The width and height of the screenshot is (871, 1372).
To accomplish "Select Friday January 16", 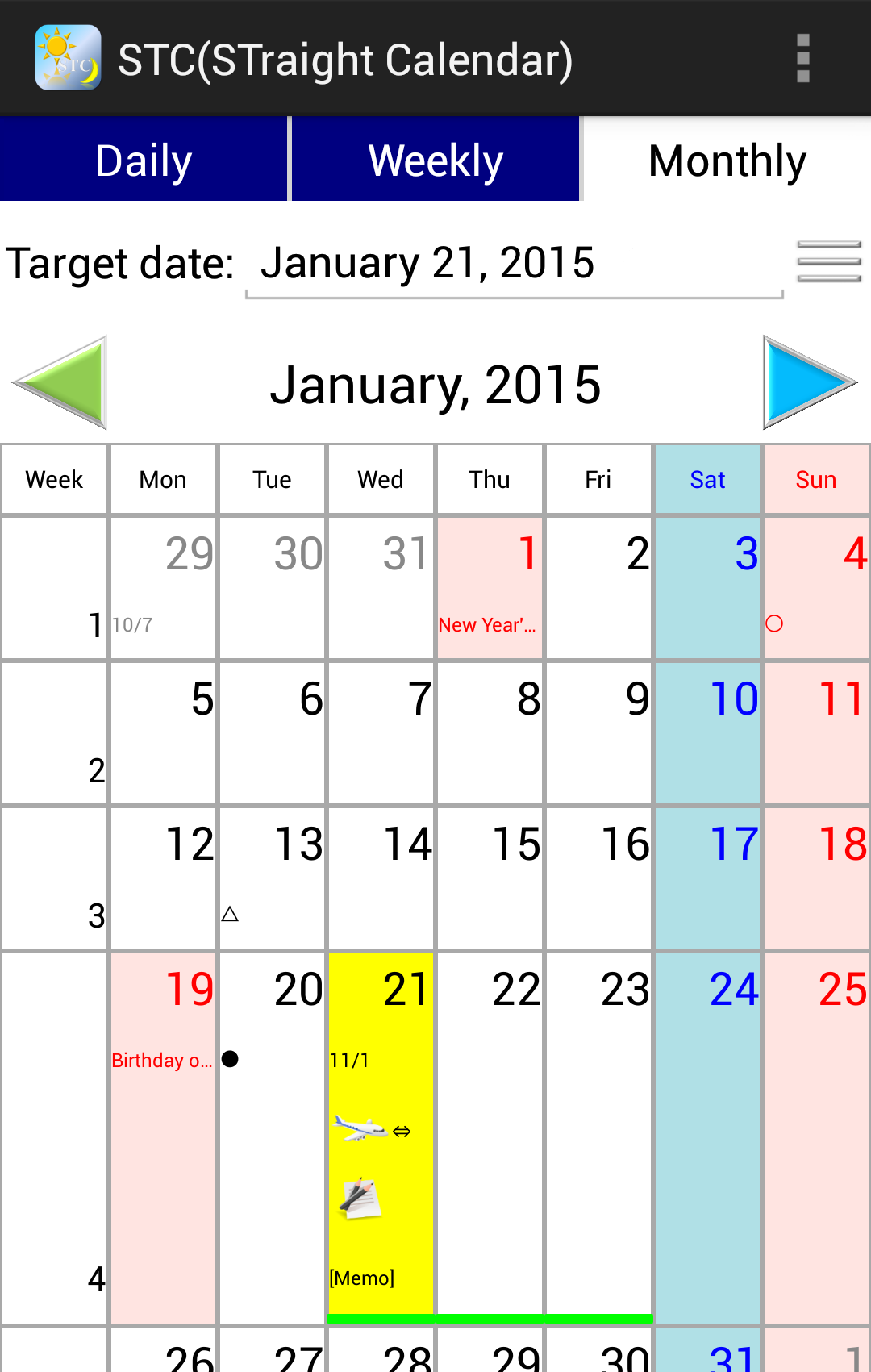I will click(598, 878).
